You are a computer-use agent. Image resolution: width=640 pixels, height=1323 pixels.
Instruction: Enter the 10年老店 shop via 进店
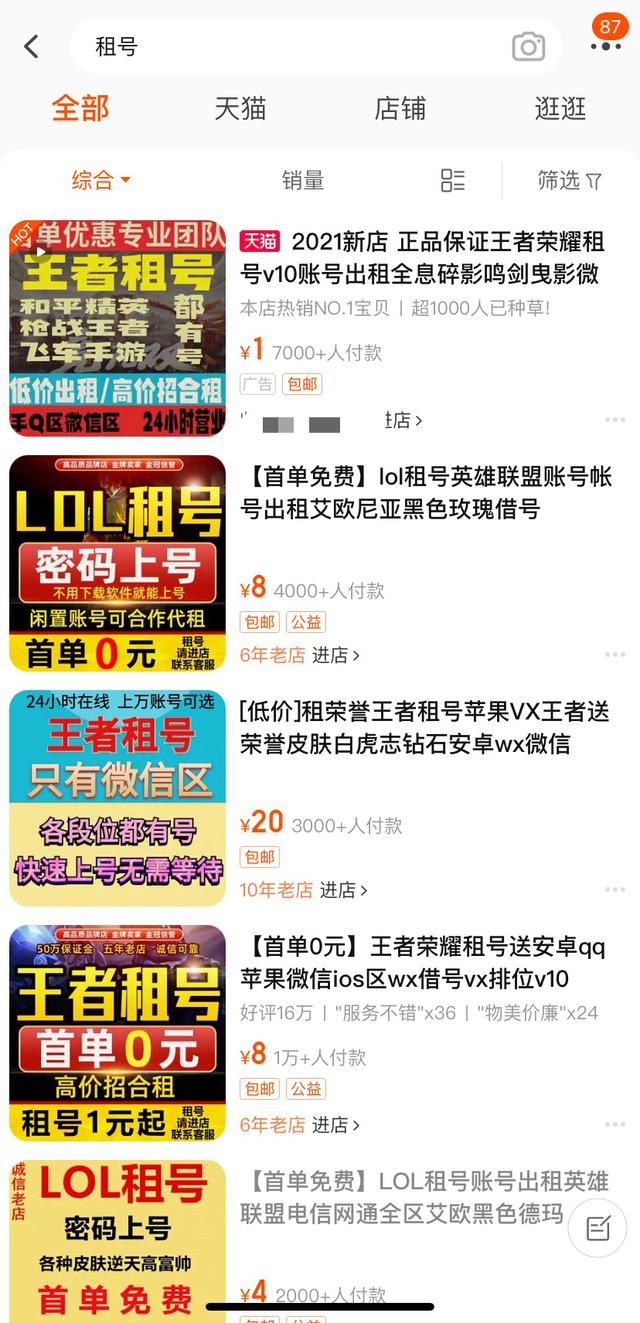[343, 890]
